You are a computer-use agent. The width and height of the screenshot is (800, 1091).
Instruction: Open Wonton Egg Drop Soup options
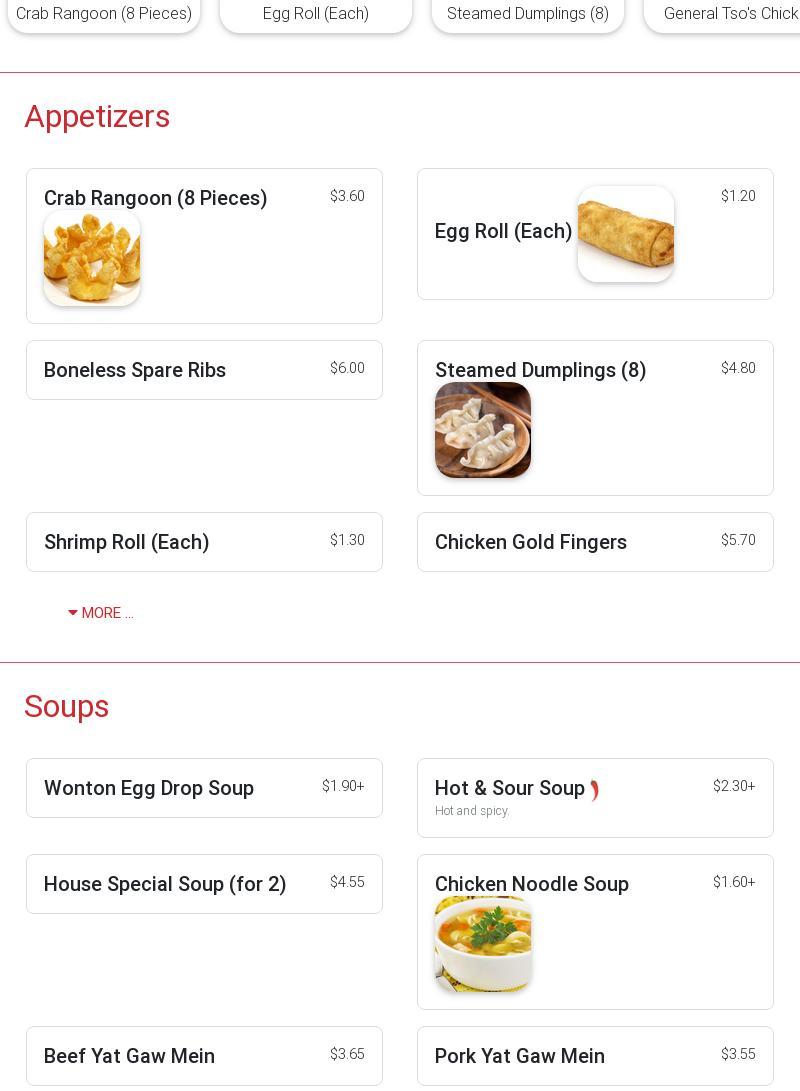pos(204,788)
